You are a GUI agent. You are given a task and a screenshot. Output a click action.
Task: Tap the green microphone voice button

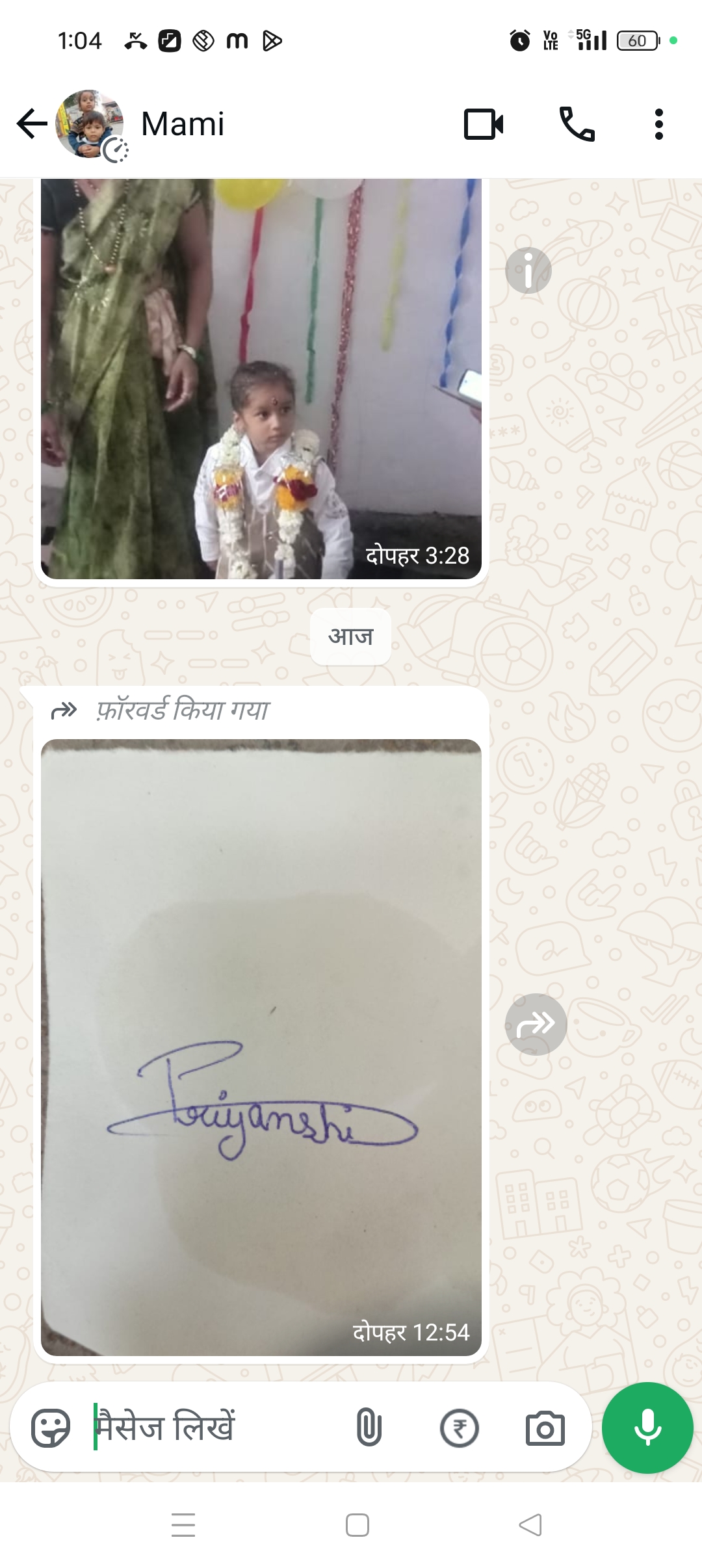pyautogui.click(x=647, y=1428)
